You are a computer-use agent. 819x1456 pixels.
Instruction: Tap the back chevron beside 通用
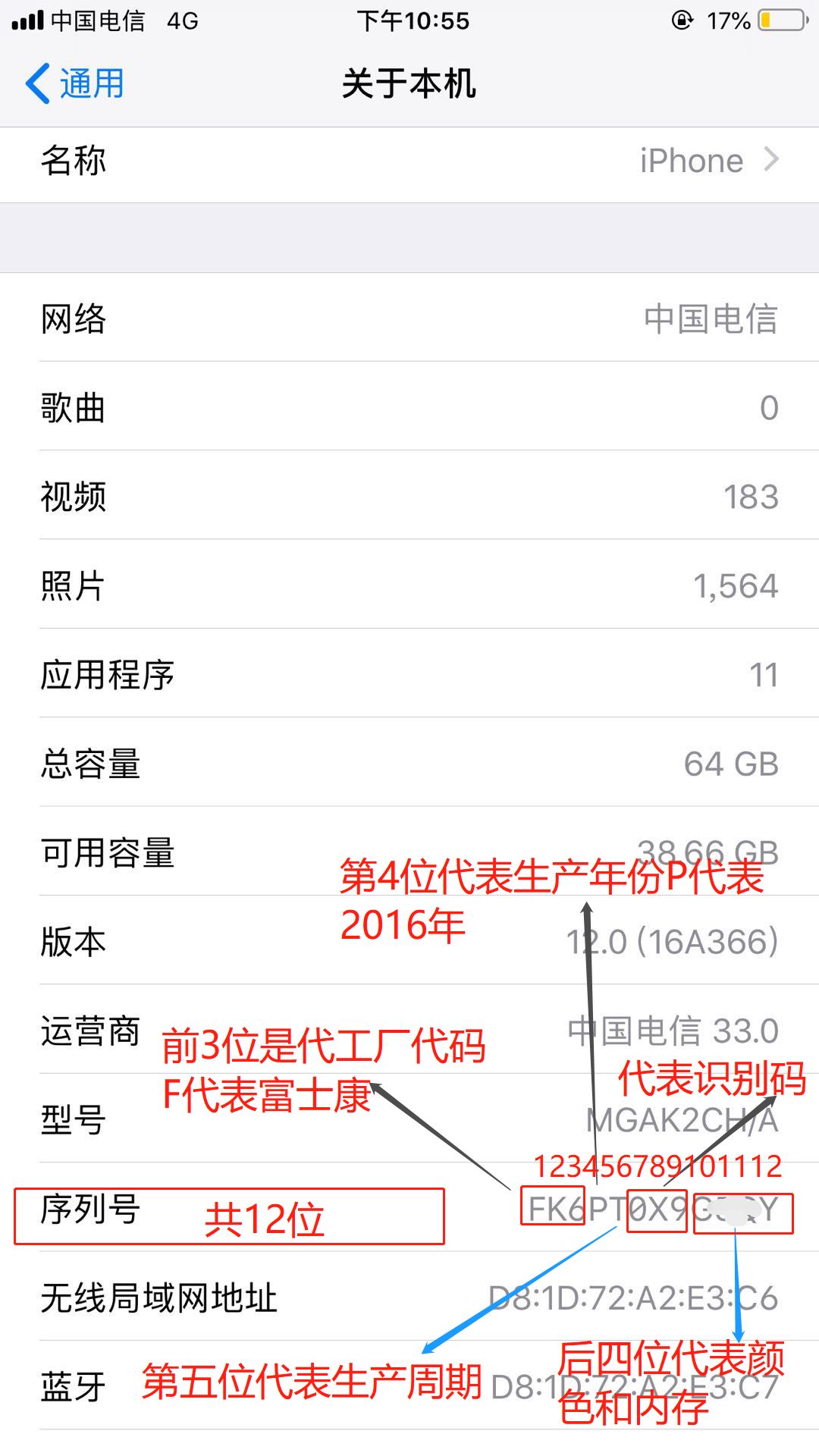(x=36, y=83)
